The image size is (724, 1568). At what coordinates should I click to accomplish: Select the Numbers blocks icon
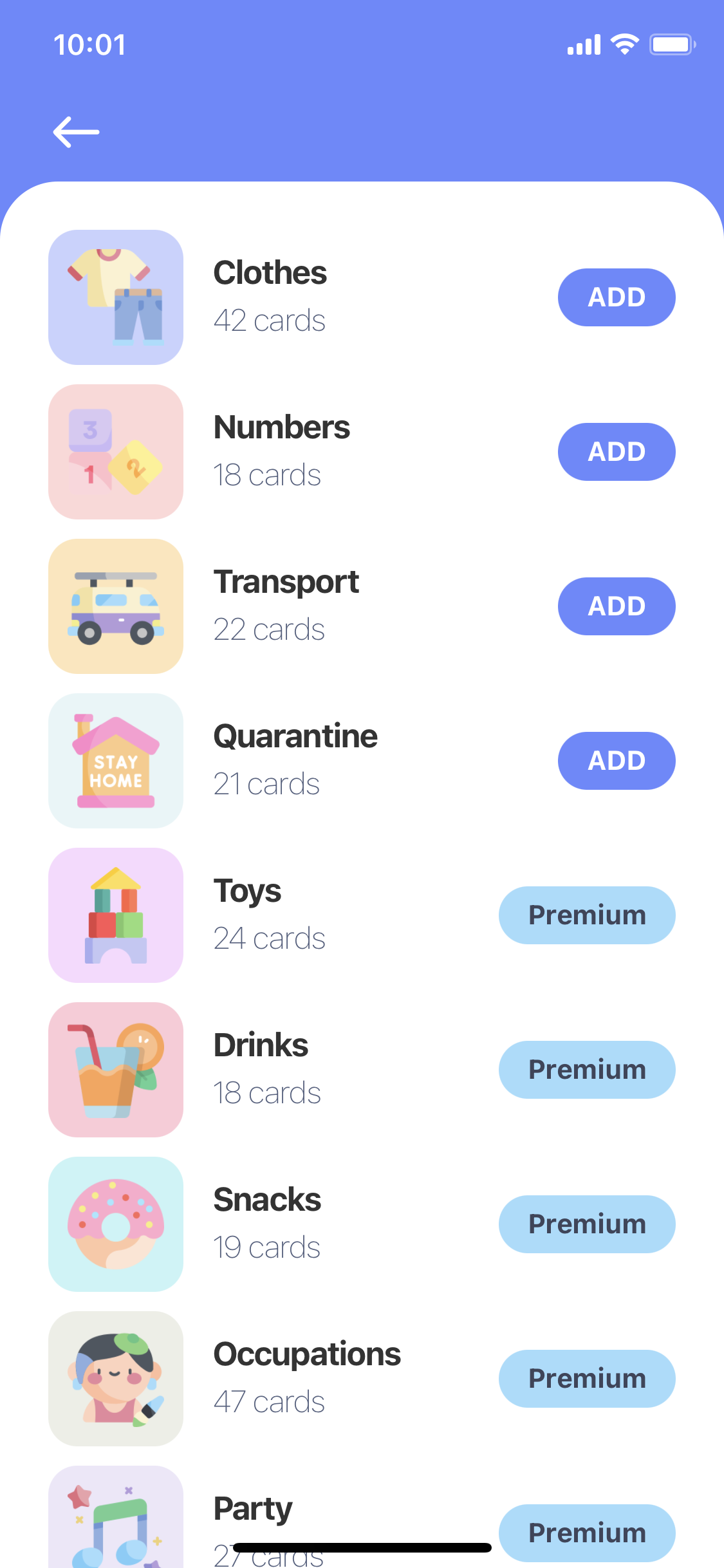point(116,452)
